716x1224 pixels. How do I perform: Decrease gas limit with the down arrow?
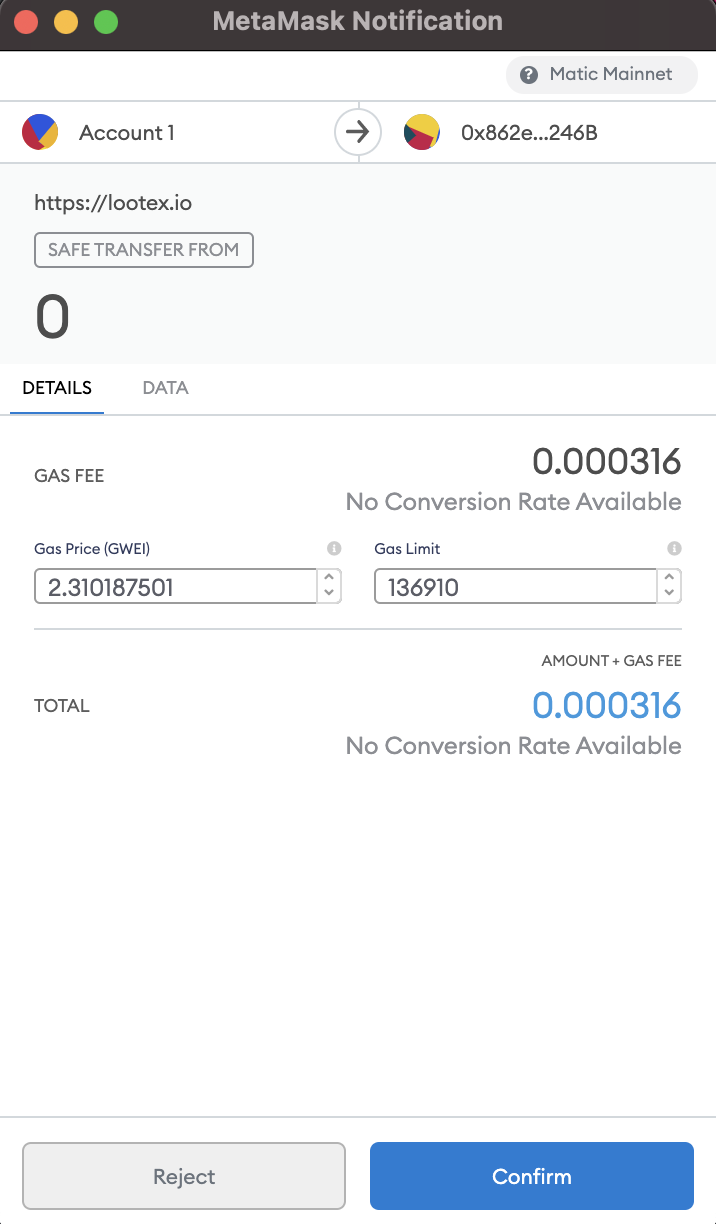(x=669, y=594)
